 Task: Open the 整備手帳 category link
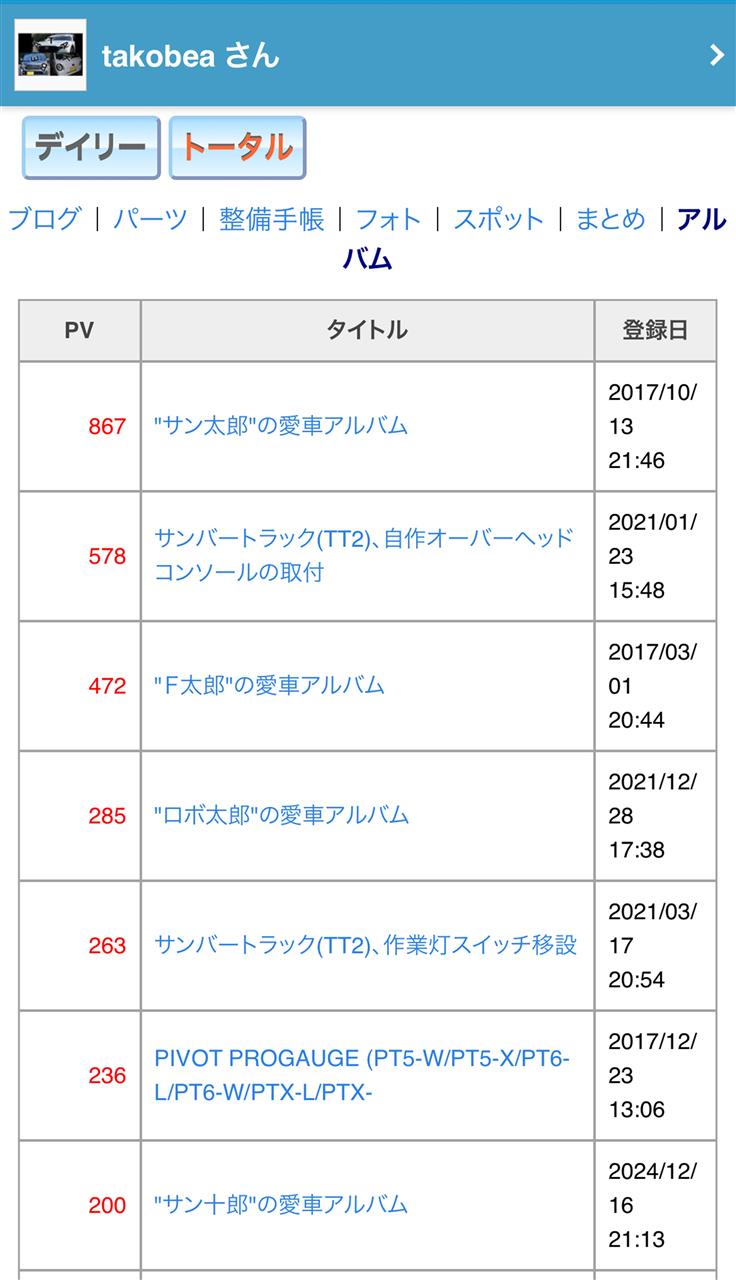tap(271, 219)
